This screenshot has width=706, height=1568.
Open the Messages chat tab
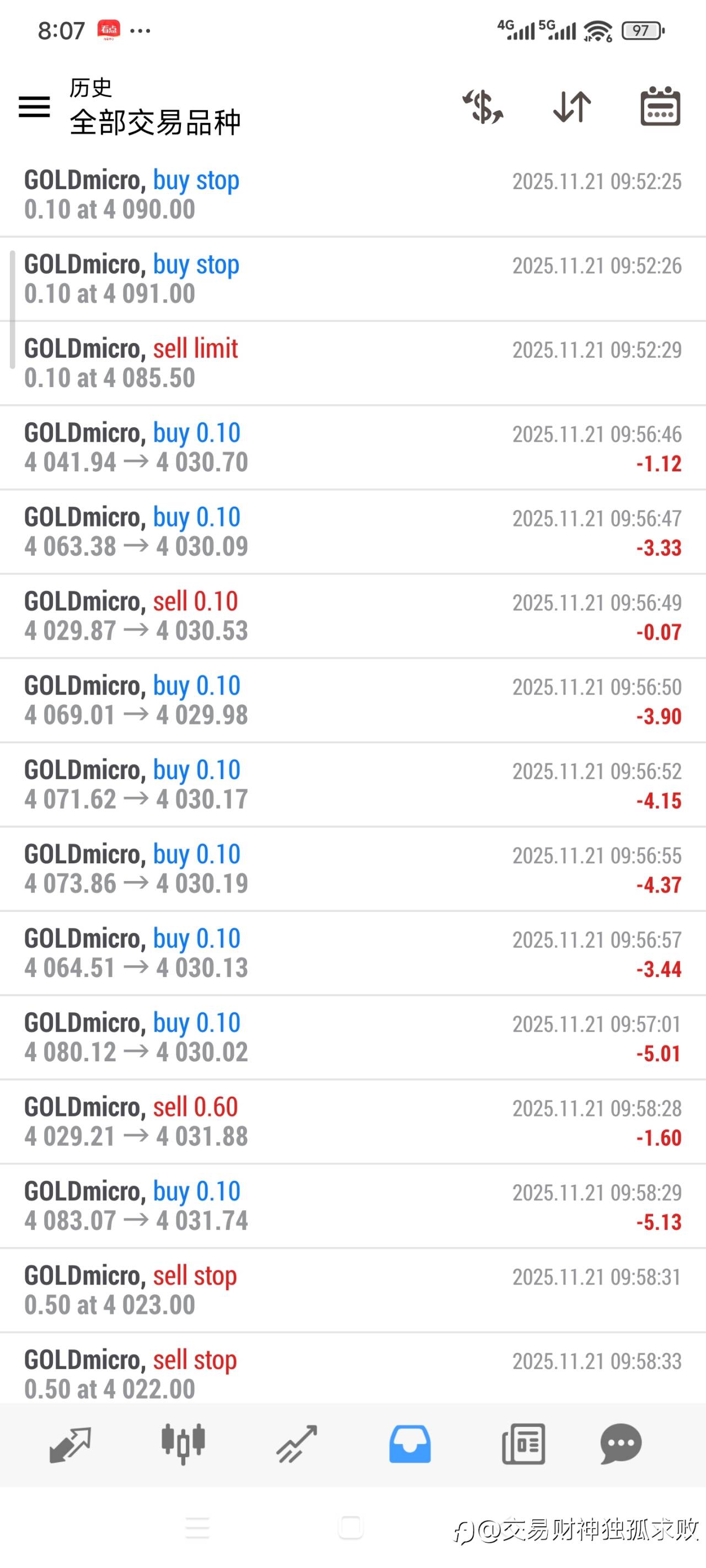pyautogui.click(x=621, y=1444)
